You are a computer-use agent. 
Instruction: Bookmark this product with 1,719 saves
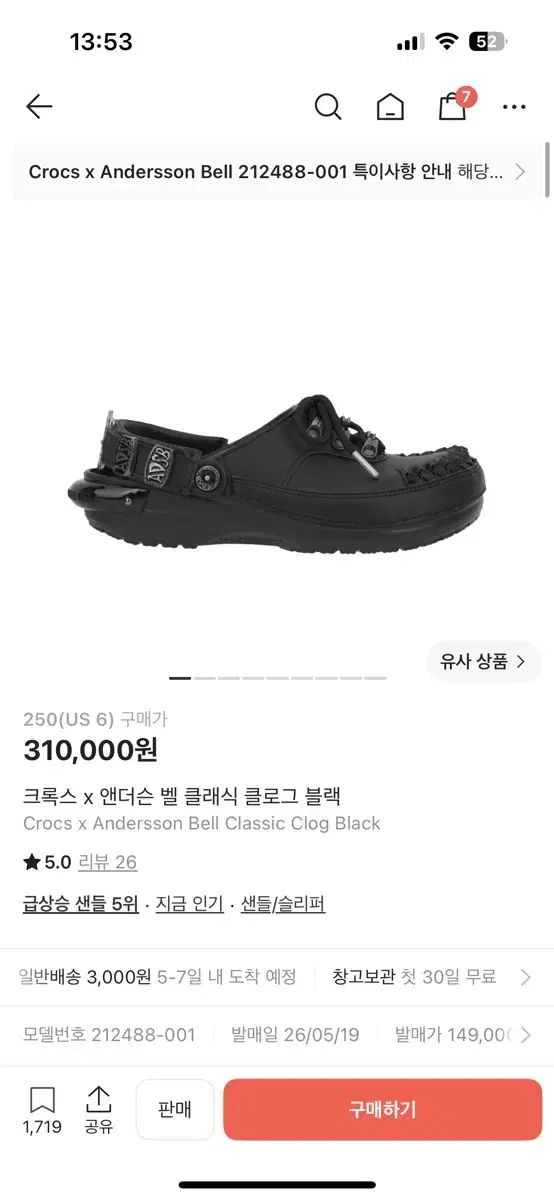click(x=42, y=1111)
